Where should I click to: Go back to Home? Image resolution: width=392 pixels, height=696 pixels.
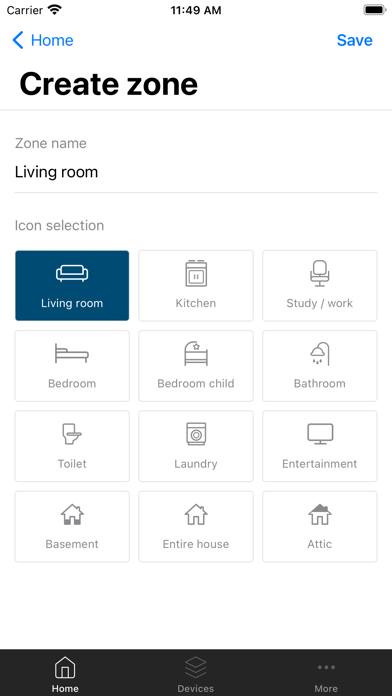43,40
